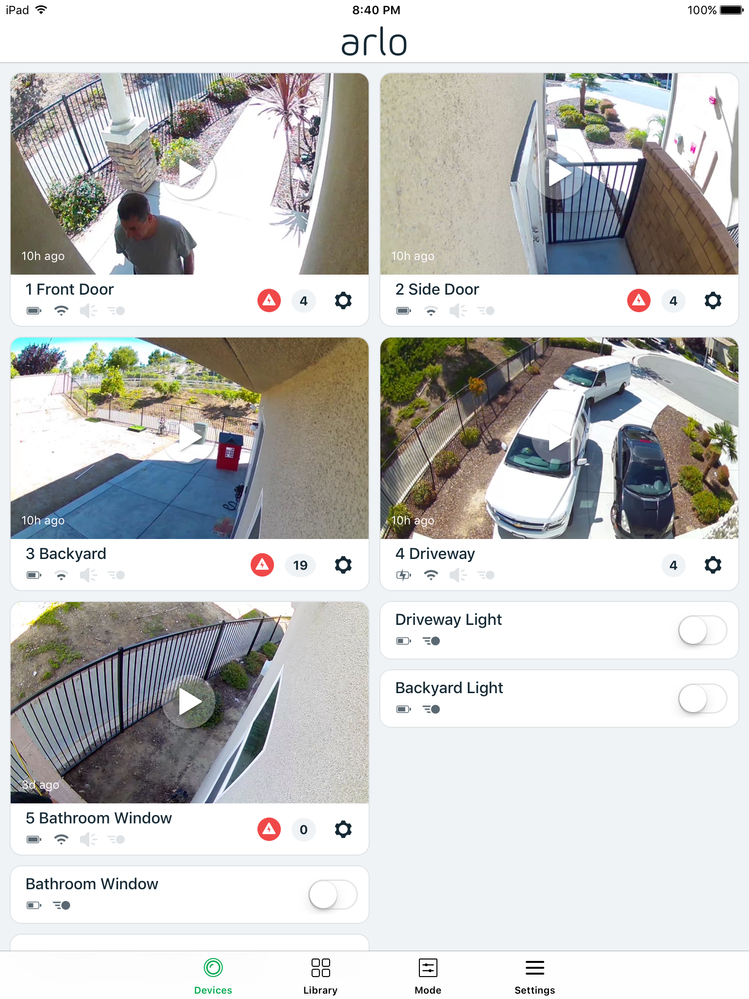Play the 2 Side Door camera feed
The image size is (749, 999).
[x=559, y=174]
